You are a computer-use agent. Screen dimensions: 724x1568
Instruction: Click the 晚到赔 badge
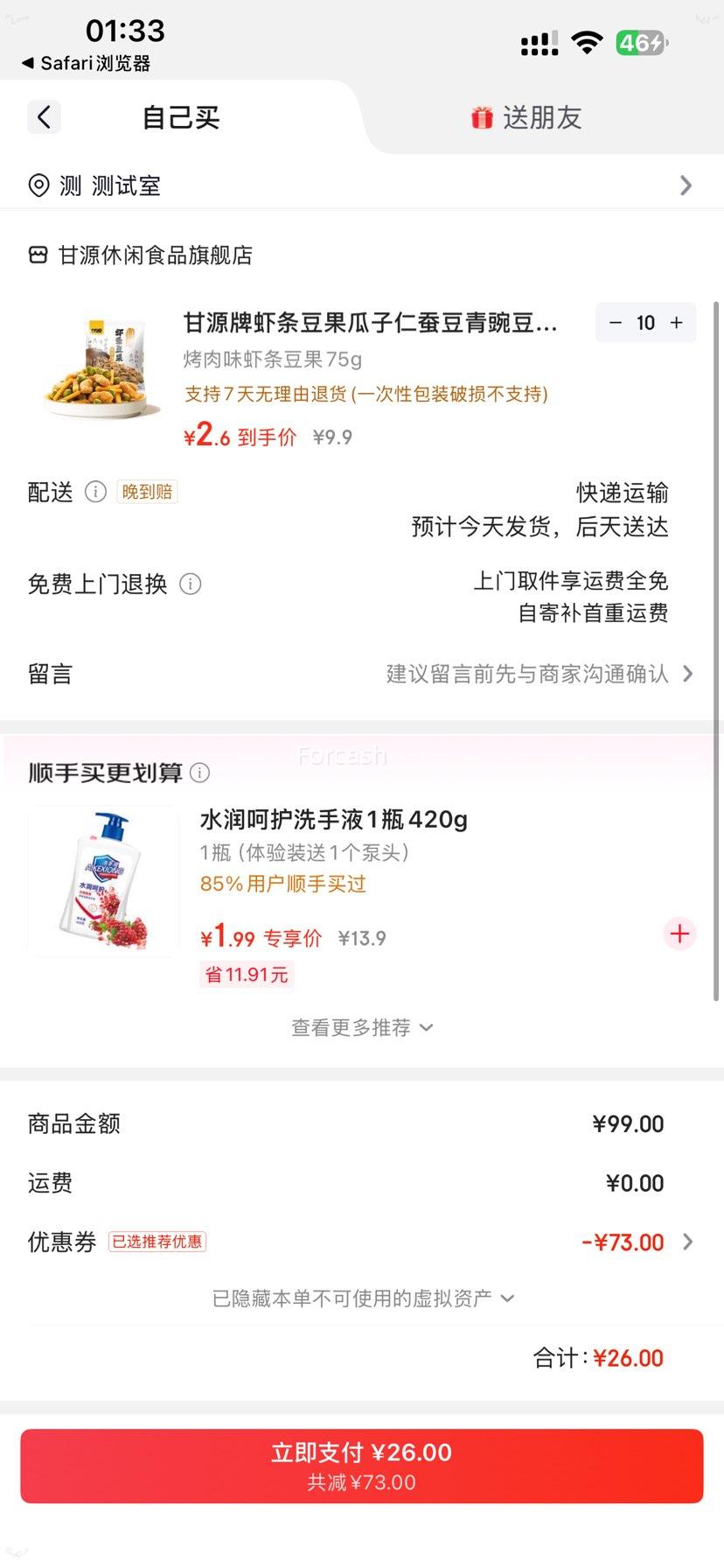point(146,492)
